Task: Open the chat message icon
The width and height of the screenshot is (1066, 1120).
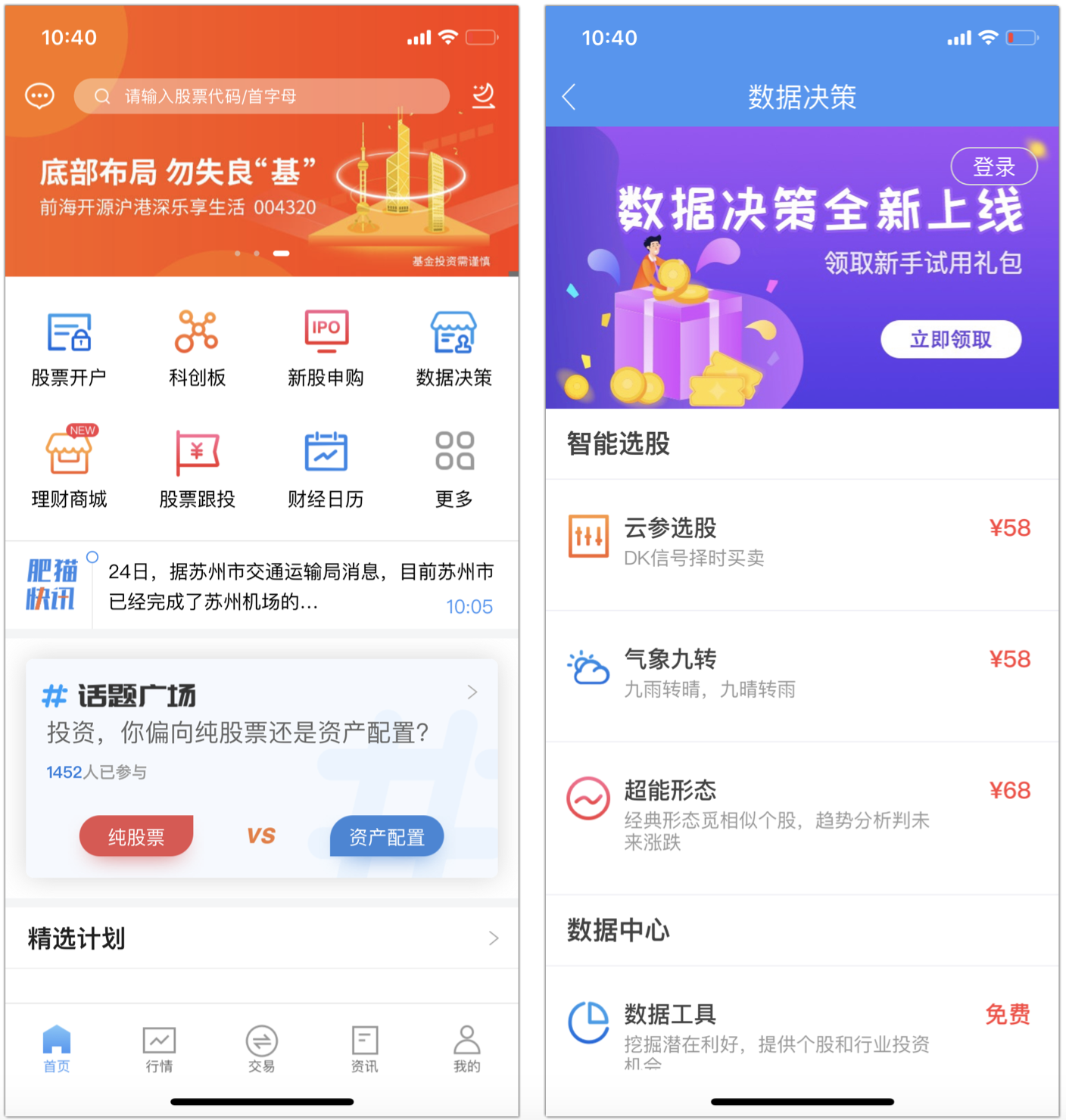Action: (39, 96)
